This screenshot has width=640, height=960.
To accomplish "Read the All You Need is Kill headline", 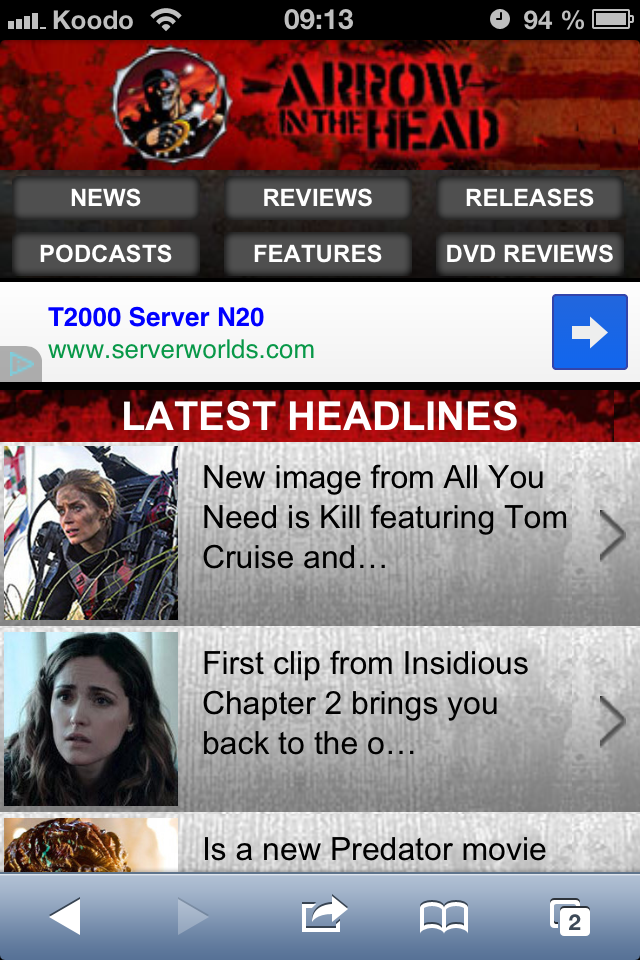I will [x=385, y=518].
